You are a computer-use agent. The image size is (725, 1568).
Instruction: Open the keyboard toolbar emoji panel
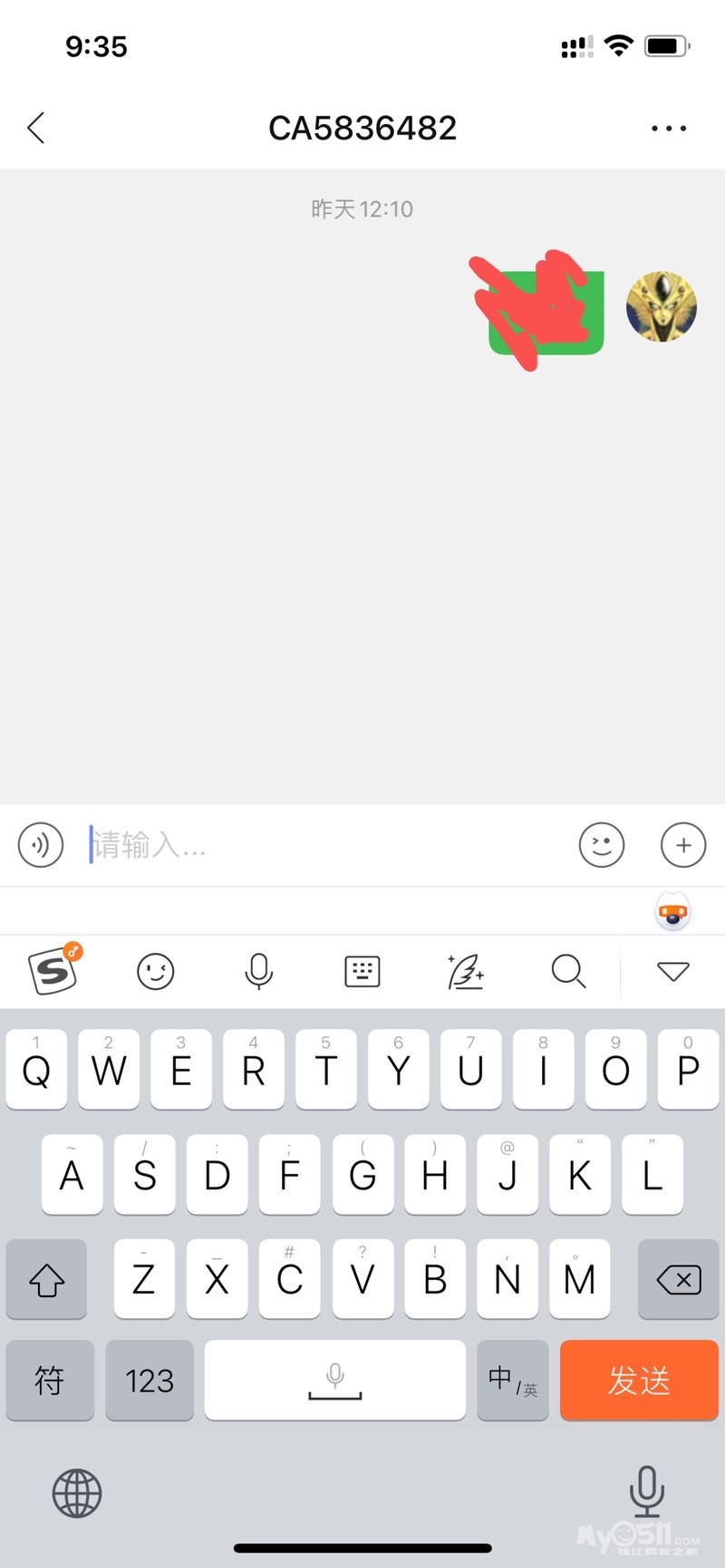(x=156, y=971)
